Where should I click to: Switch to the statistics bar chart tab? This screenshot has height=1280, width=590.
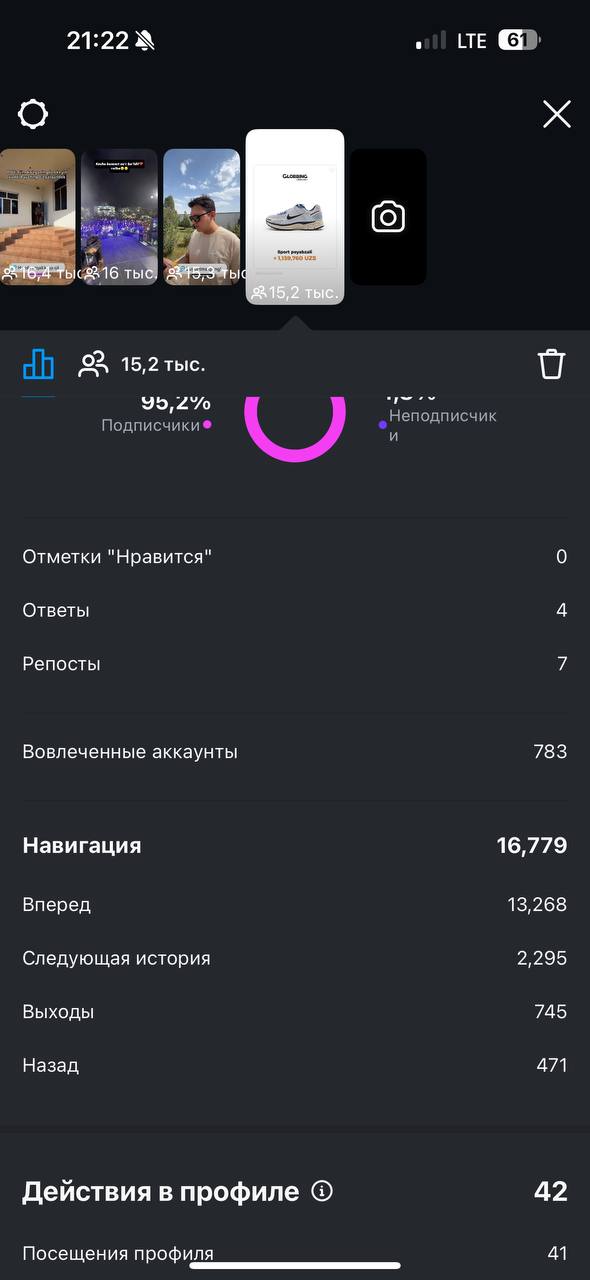click(x=39, y=364)
